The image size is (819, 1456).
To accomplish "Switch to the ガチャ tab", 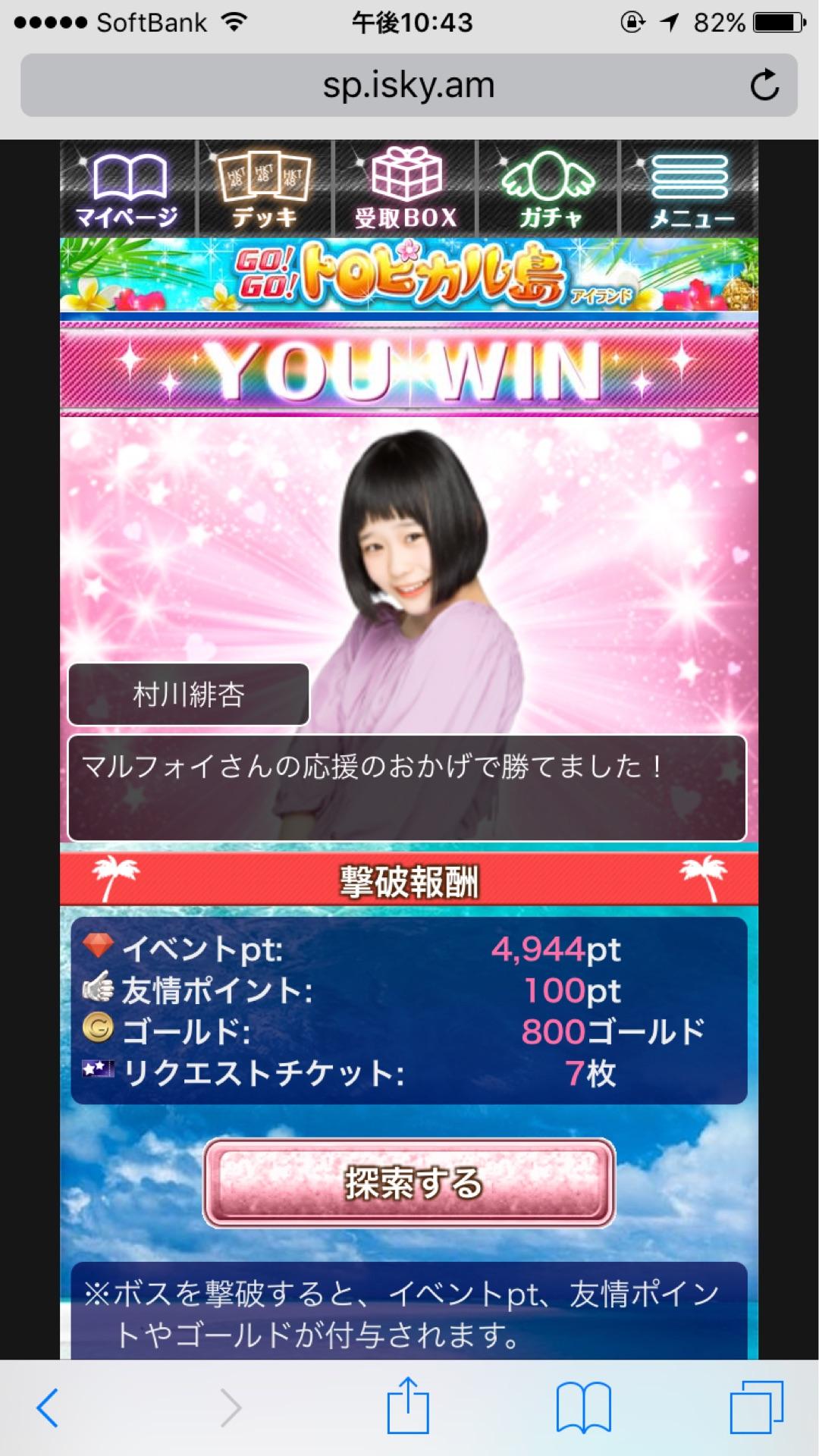I will (x=549, y=190).
